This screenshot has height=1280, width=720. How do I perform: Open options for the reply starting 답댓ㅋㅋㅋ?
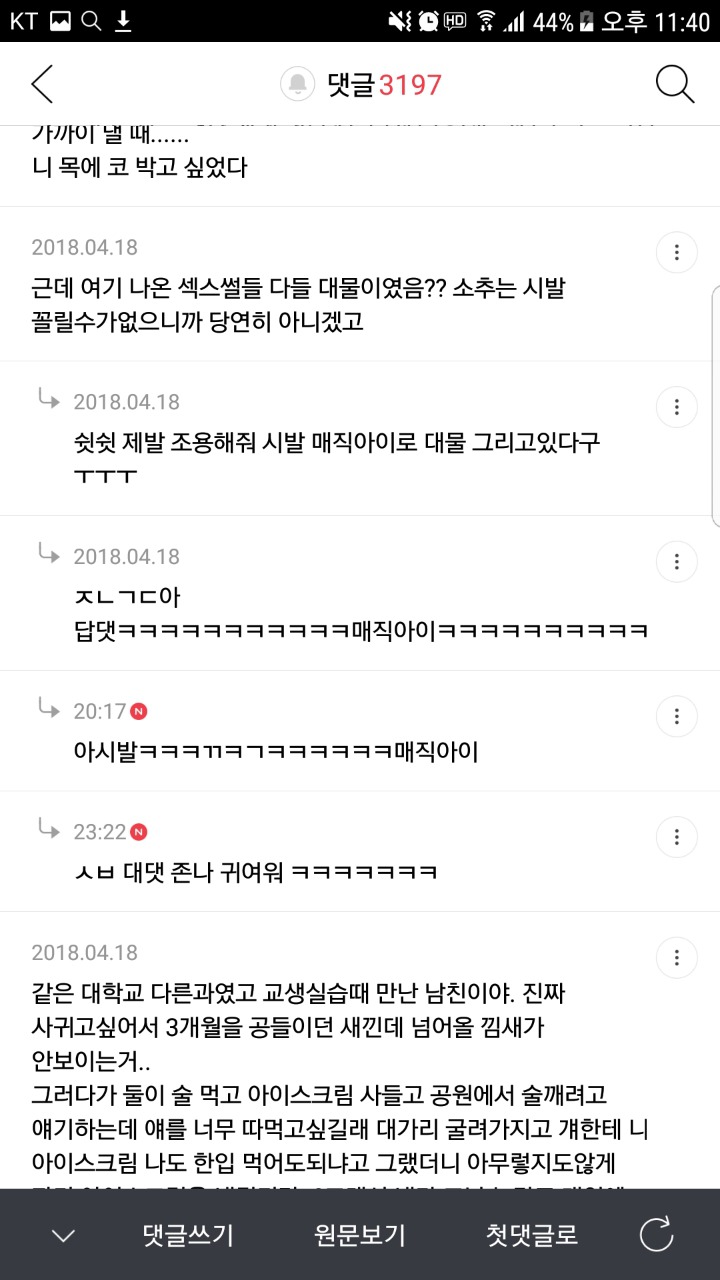coord(677,561)
